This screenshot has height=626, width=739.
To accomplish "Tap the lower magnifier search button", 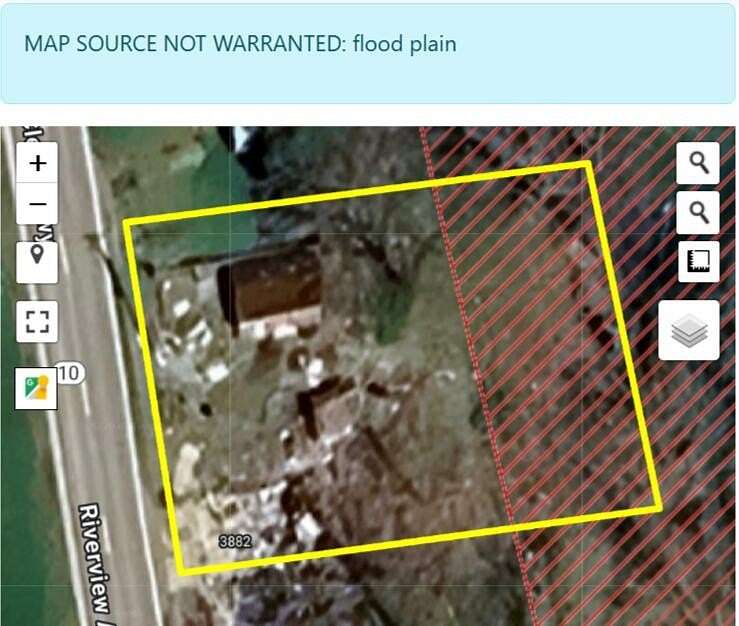I will [698, 211].
